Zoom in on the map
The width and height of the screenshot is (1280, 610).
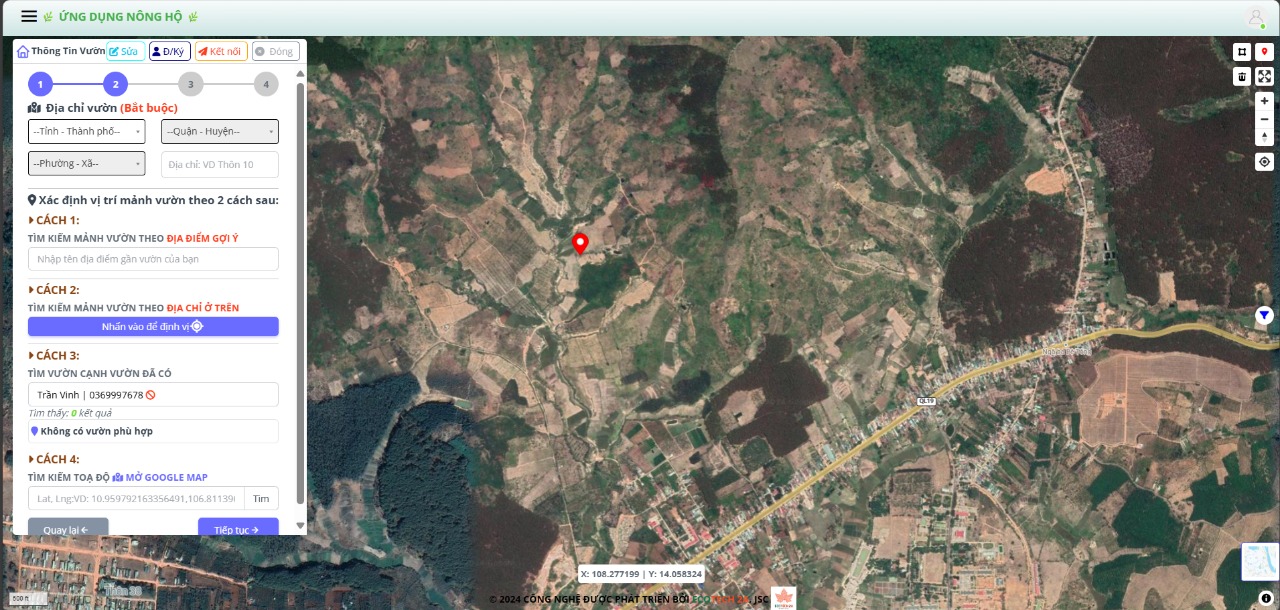click(1264, 101)
